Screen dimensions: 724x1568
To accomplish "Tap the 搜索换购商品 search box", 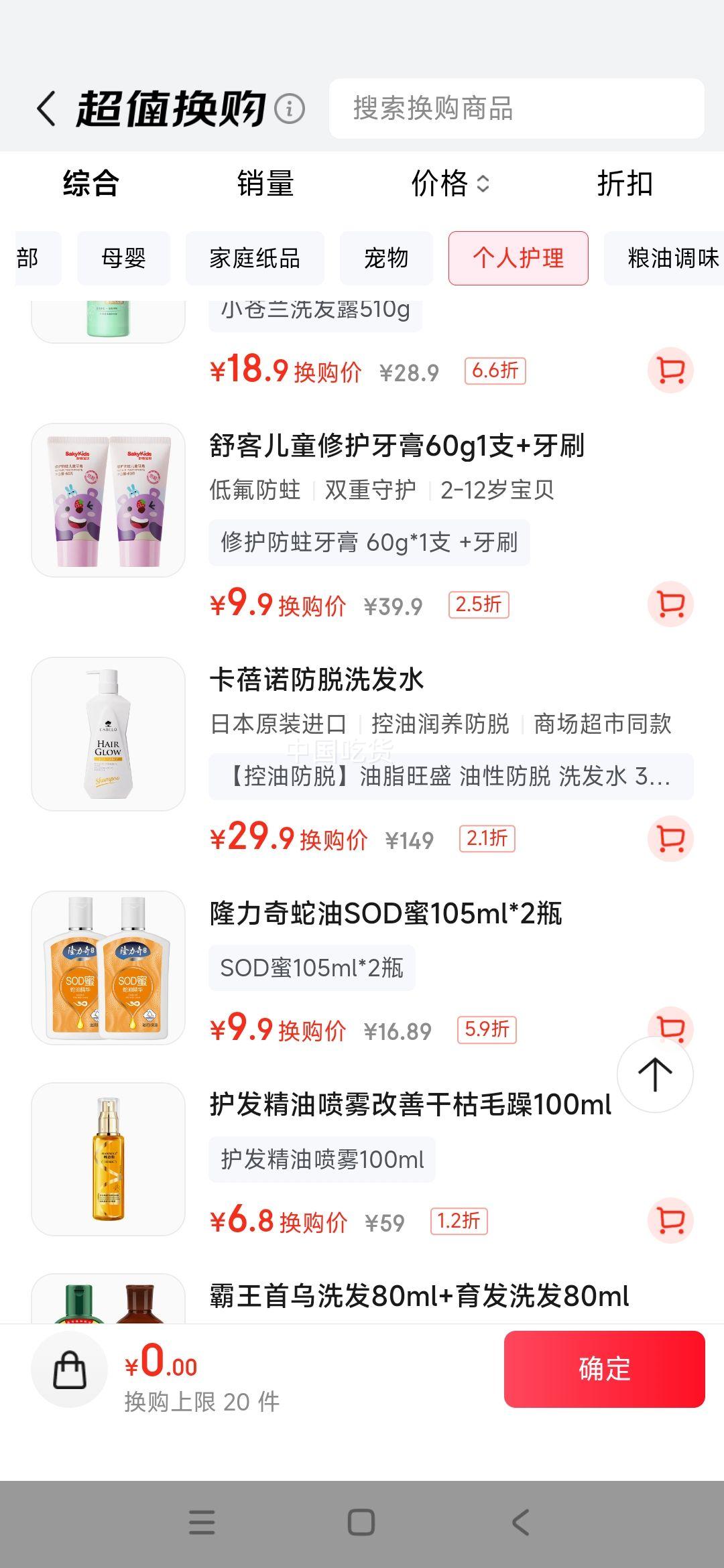I will coord(516,109).
